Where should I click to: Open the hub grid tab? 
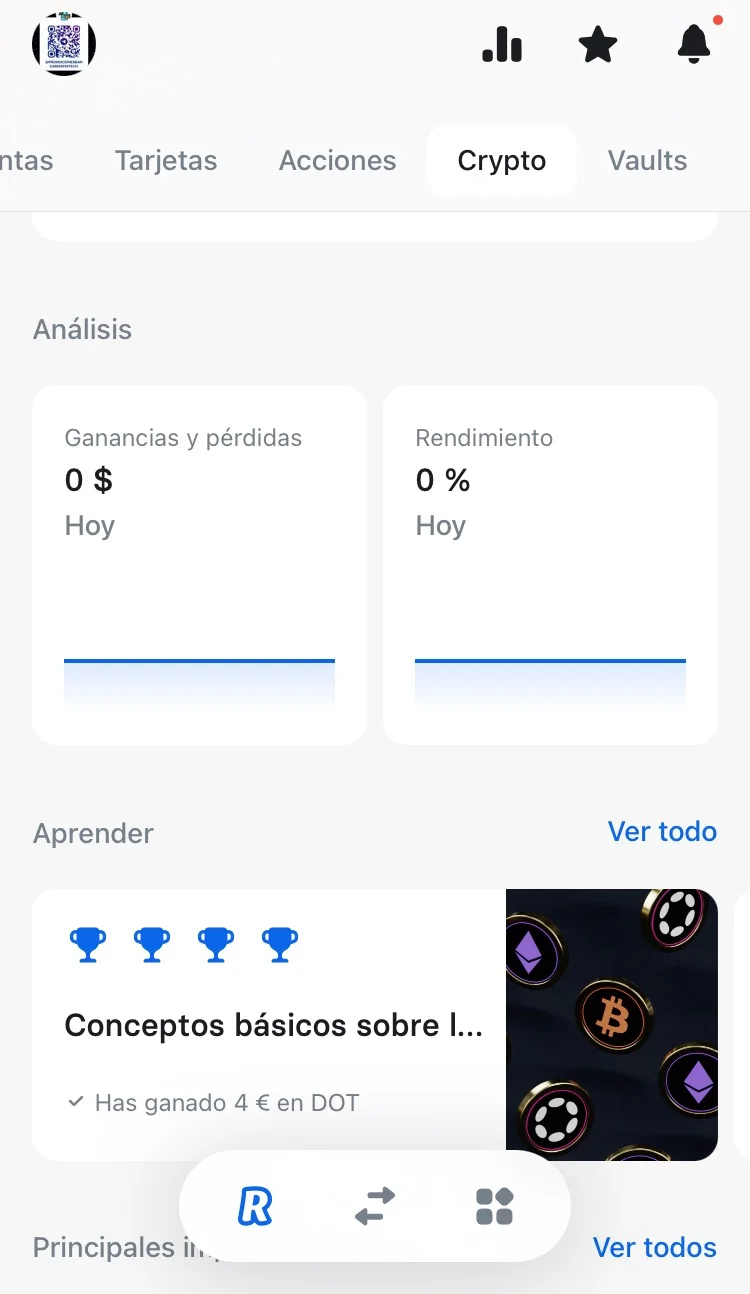click(494, 1207)
